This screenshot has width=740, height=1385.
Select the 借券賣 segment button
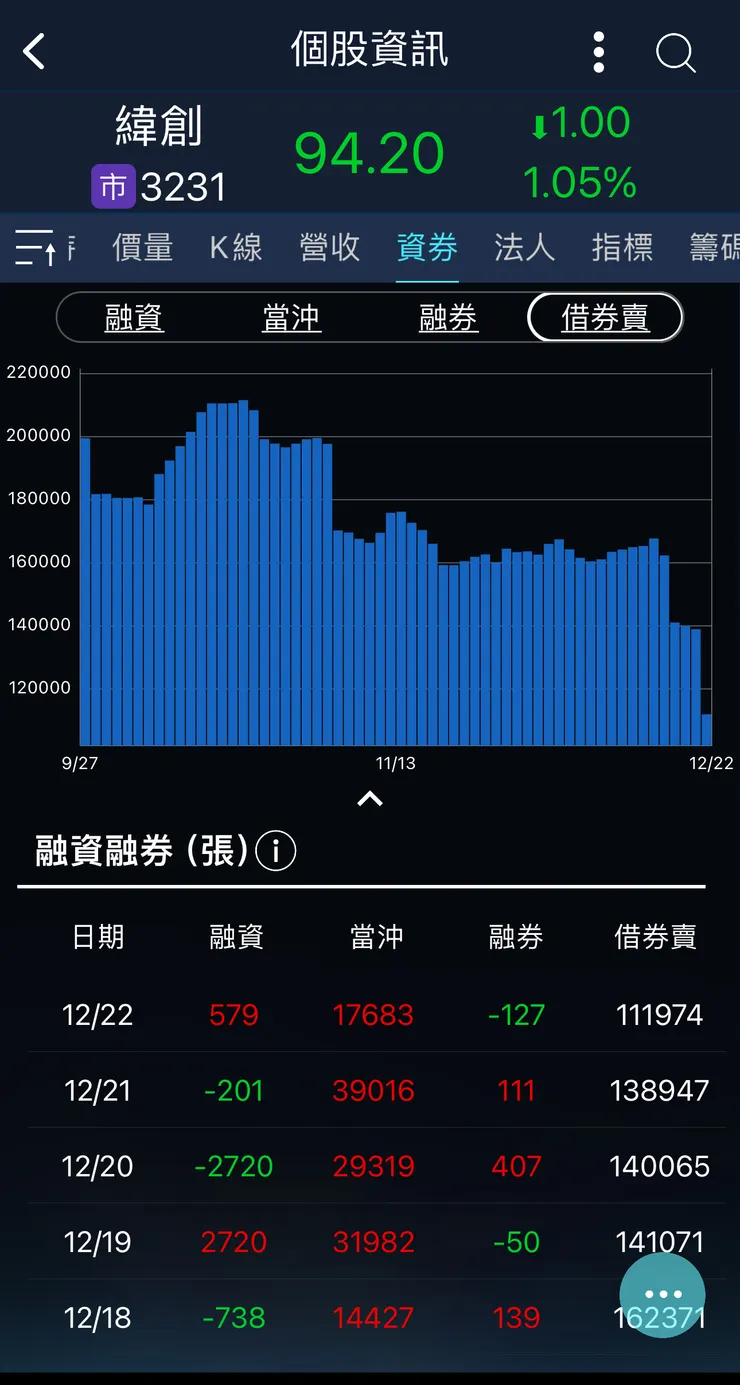click(x=604, y=316)
